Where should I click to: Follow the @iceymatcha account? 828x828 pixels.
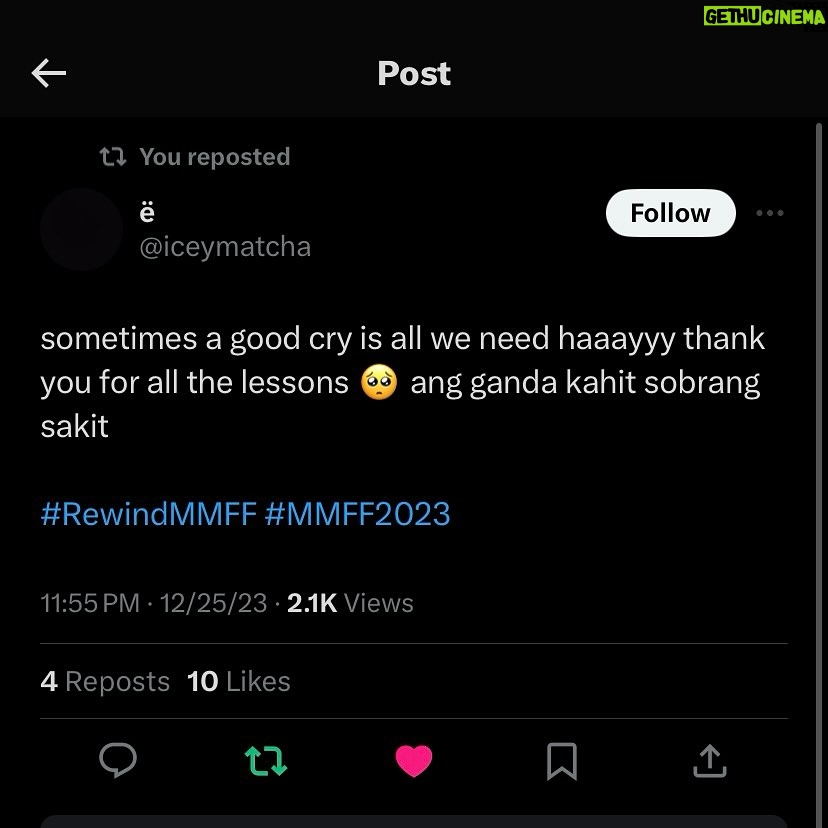[670, 213]
